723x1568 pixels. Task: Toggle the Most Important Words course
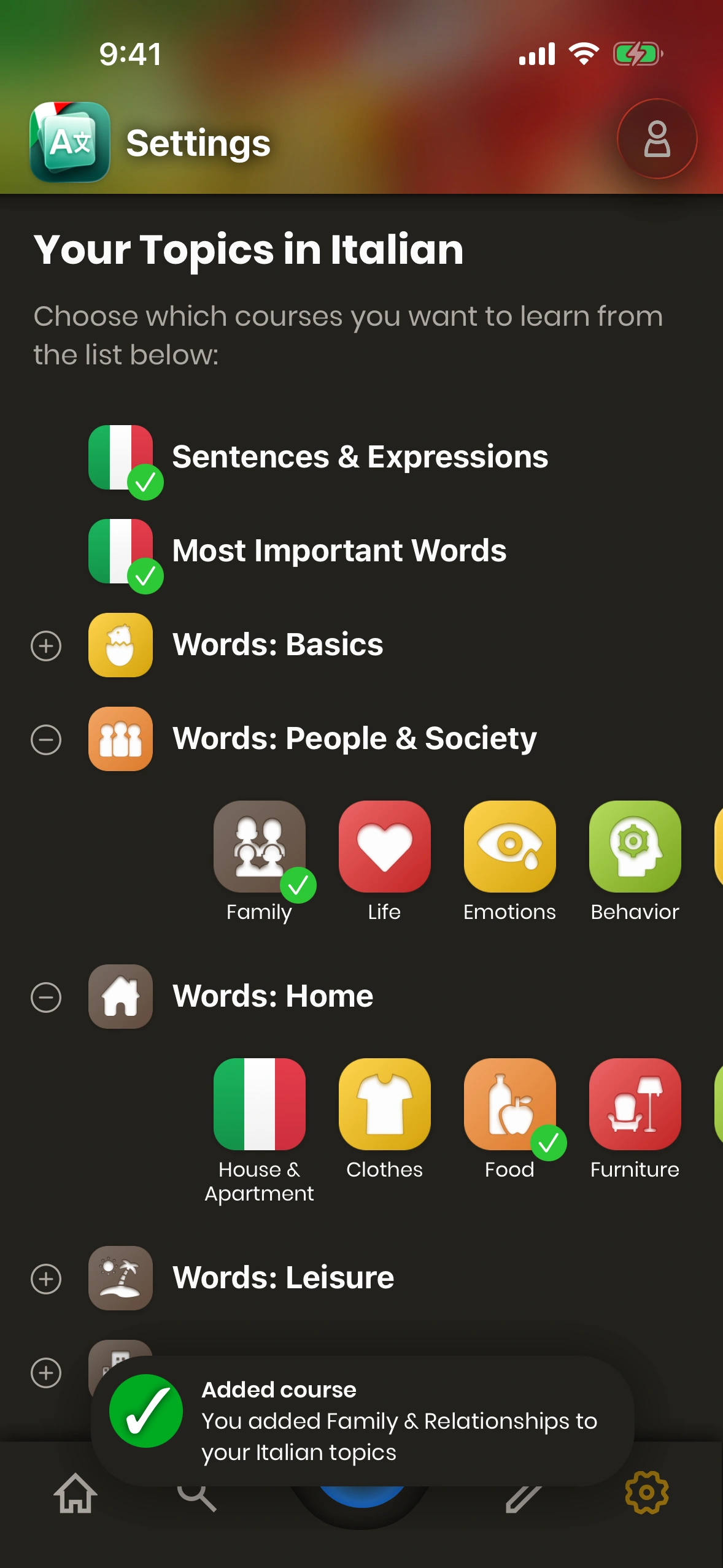(120, 551)
